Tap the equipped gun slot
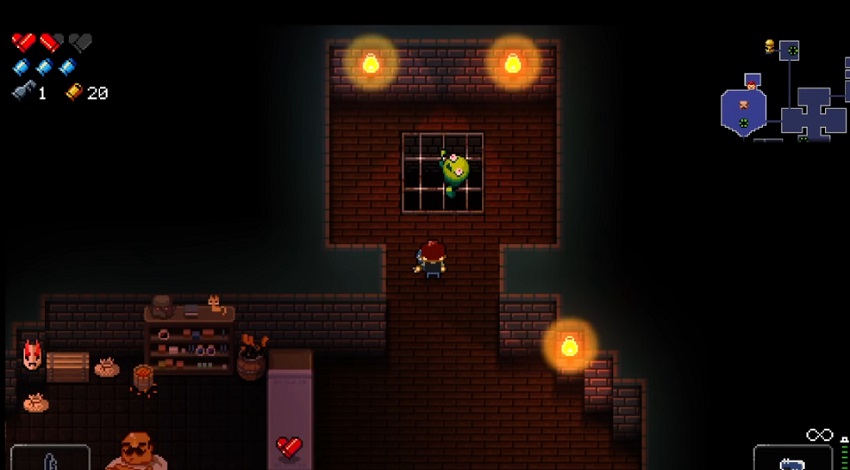Image resolution: width=850 pixels, height=470 pixels. 792,458
